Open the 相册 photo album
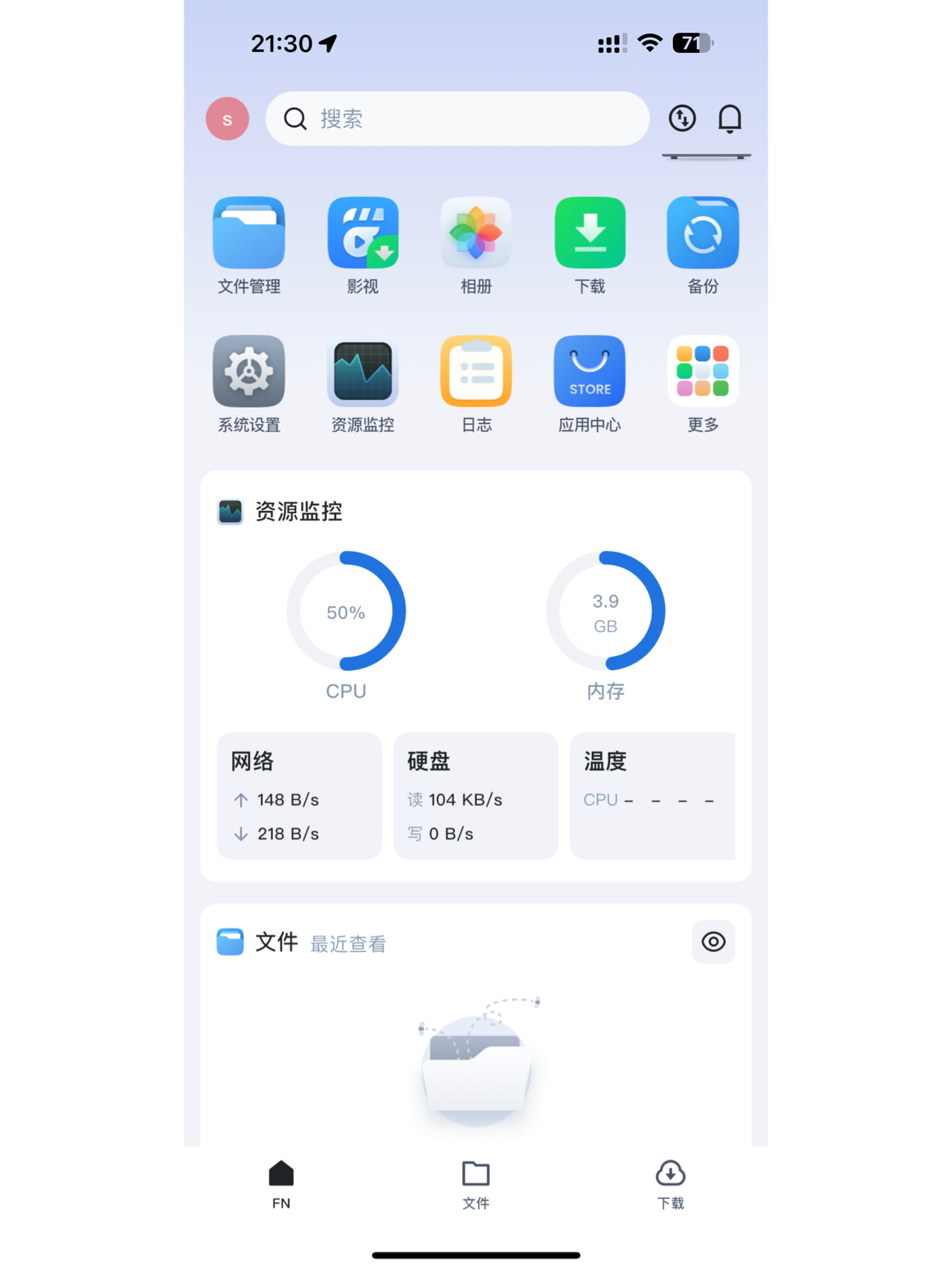 coord(476,234)
